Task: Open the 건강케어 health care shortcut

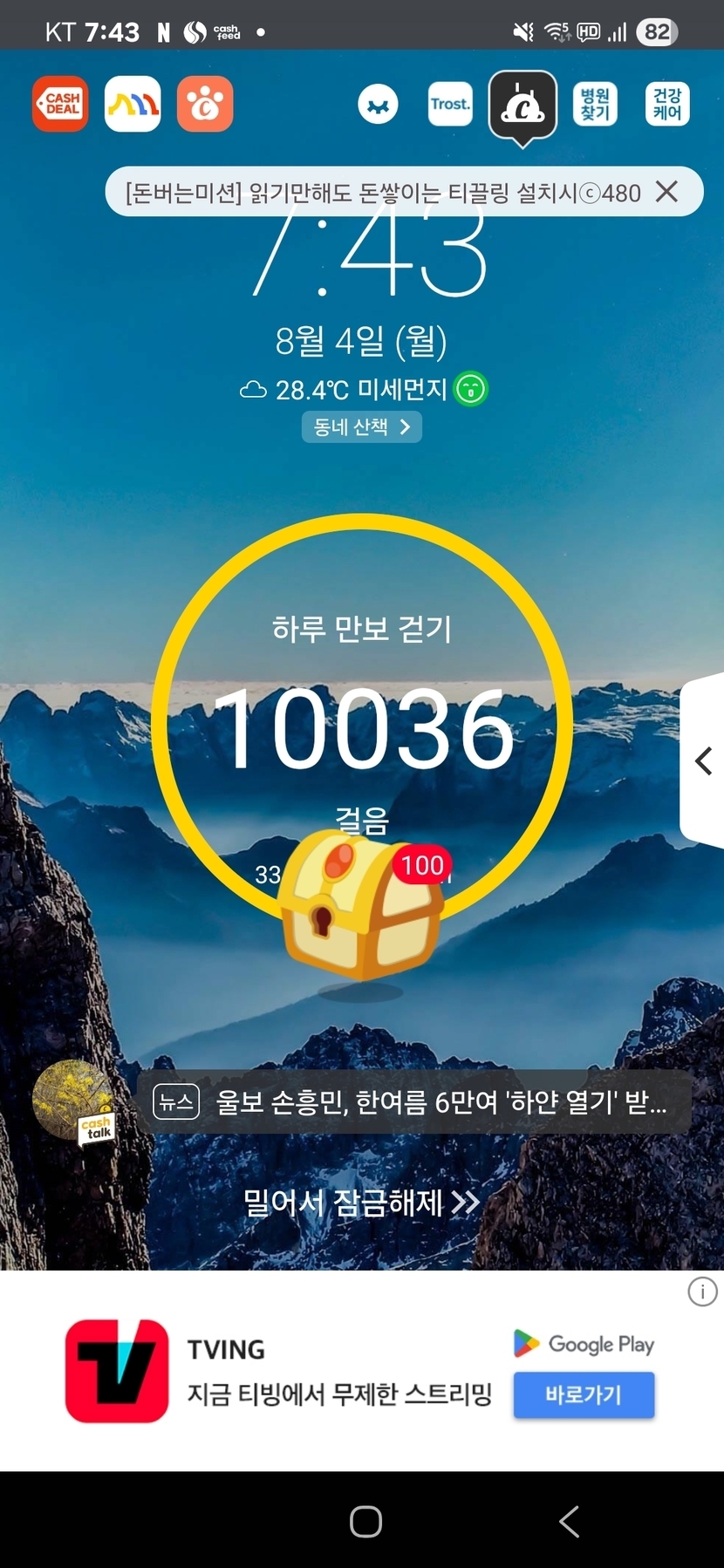Action: coord(667,104)
